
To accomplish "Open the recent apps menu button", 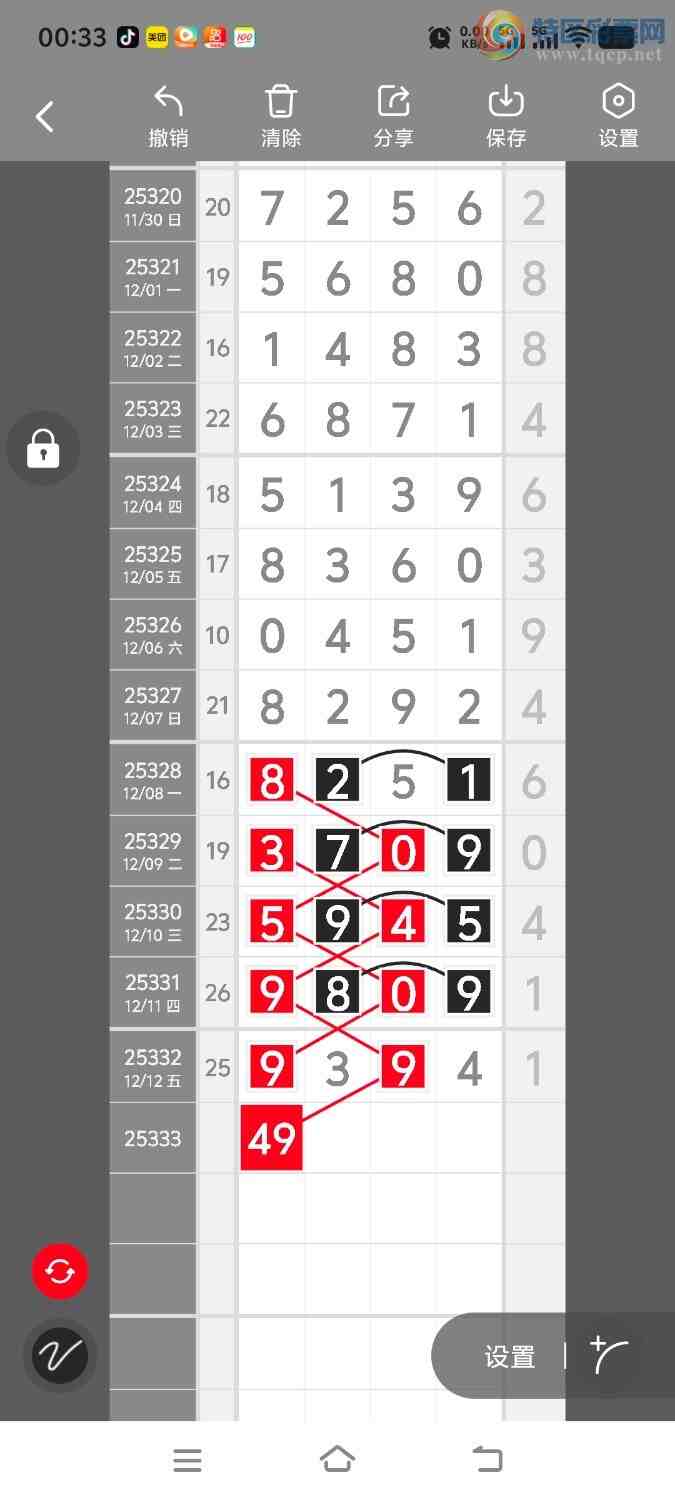I will [x=187, y=1460].
